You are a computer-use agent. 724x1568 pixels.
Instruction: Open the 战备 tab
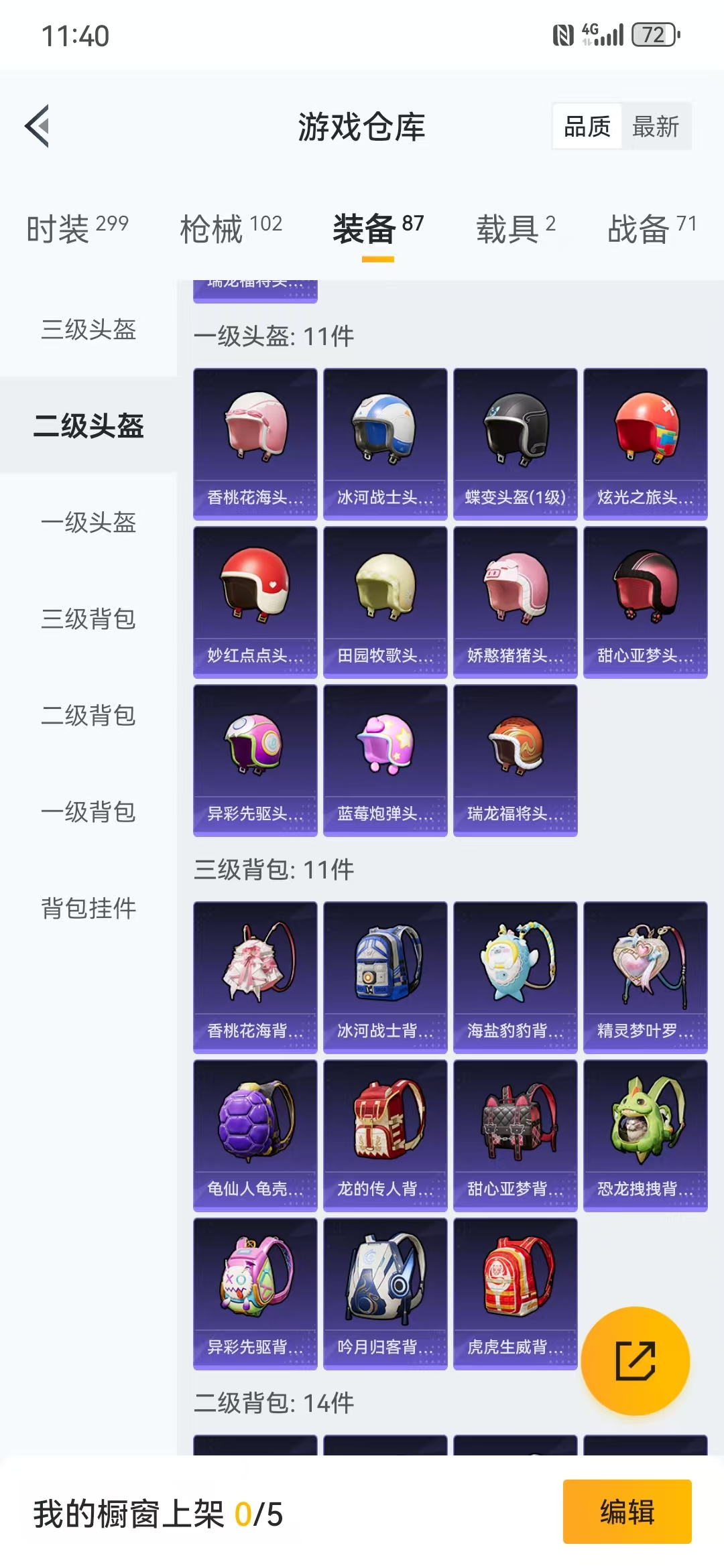click(x=652, y=228)
